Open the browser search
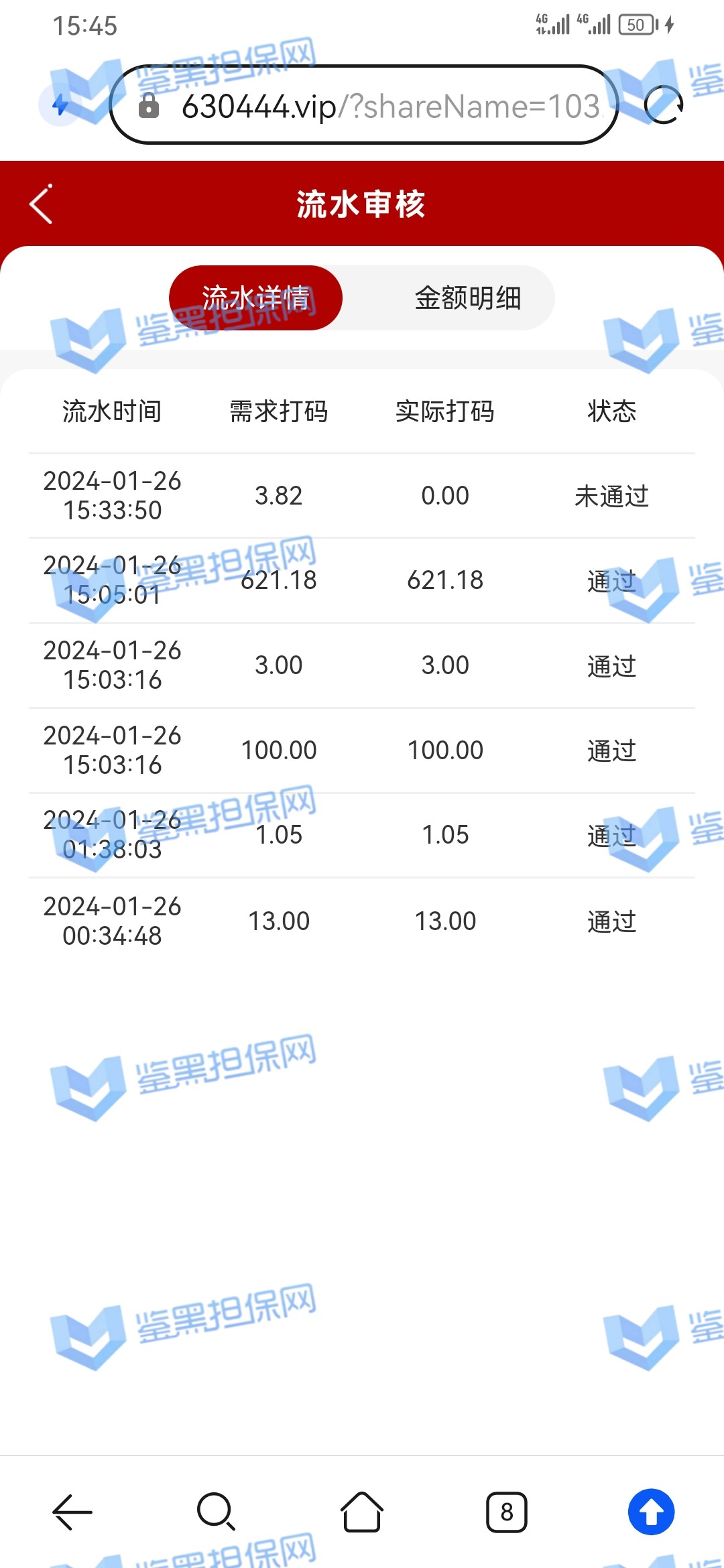The image size is (724, 1568). 216,1512
